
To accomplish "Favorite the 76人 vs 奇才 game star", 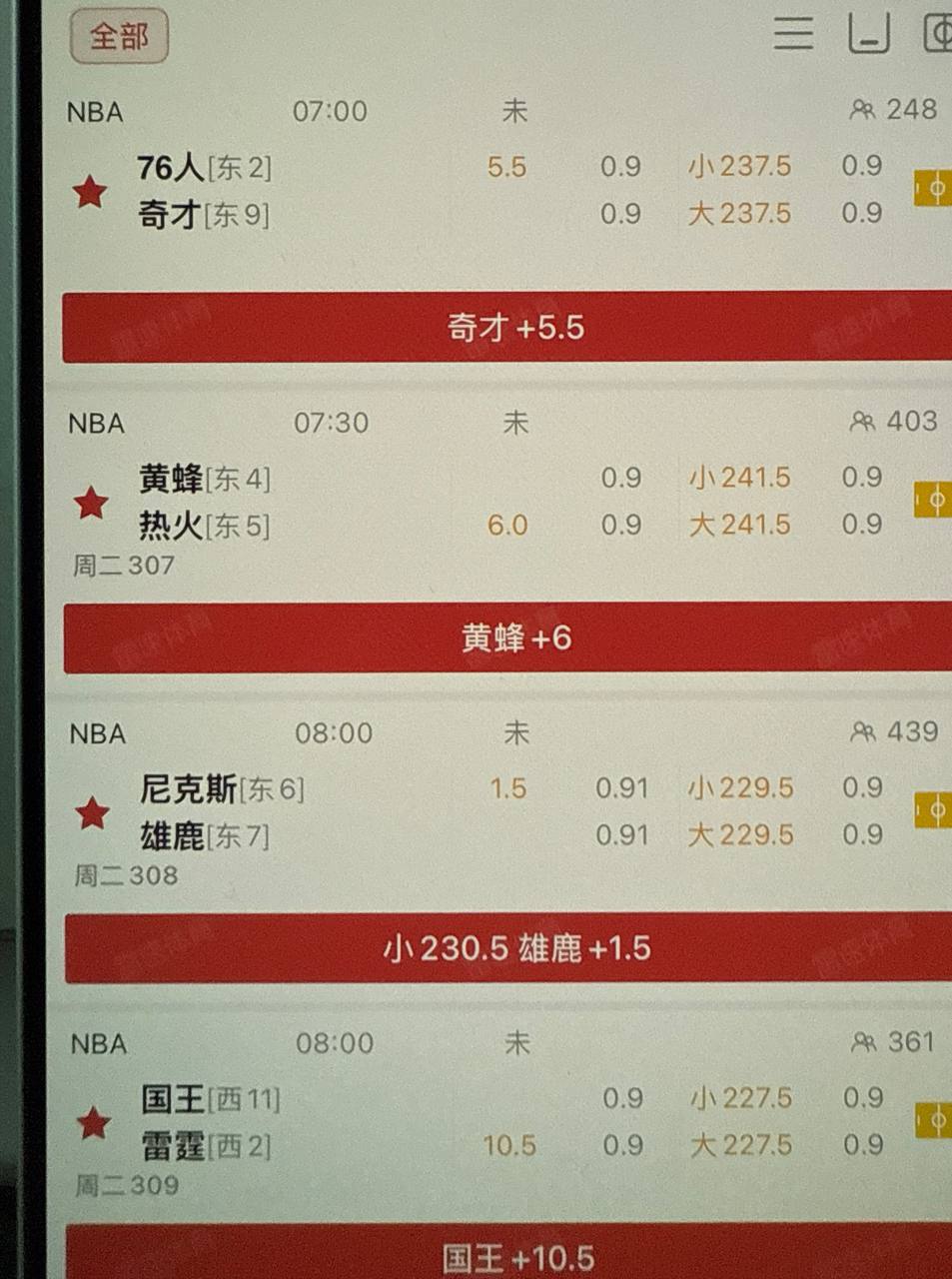I will [x=90, y=191].
